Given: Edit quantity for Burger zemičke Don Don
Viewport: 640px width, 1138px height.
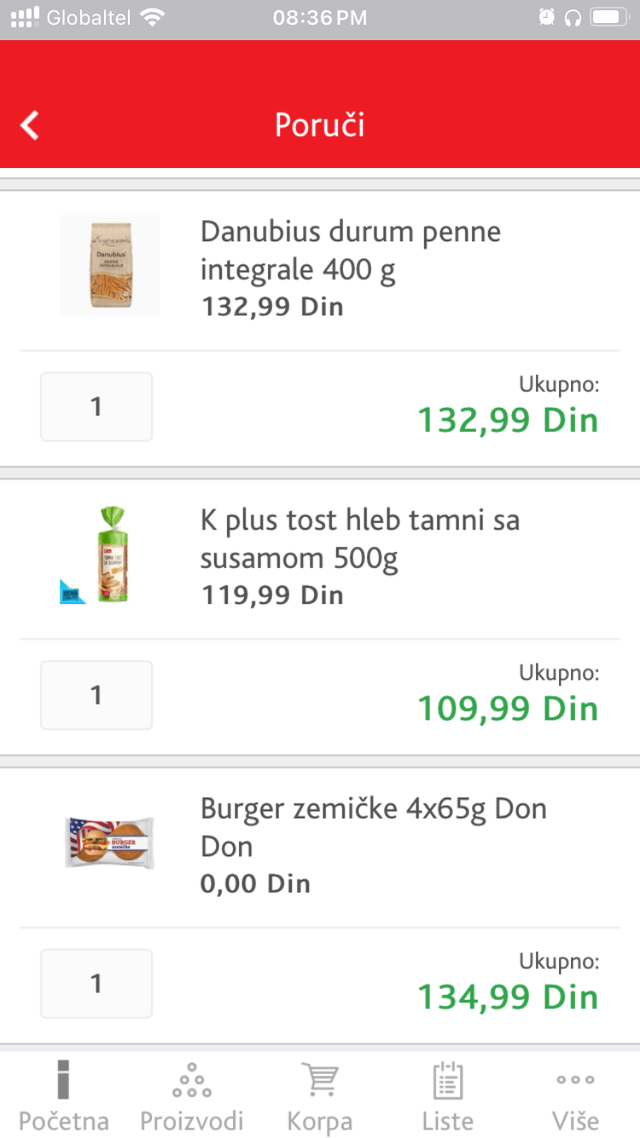Looking at the screenshot, I should click(x=97, y=983).
